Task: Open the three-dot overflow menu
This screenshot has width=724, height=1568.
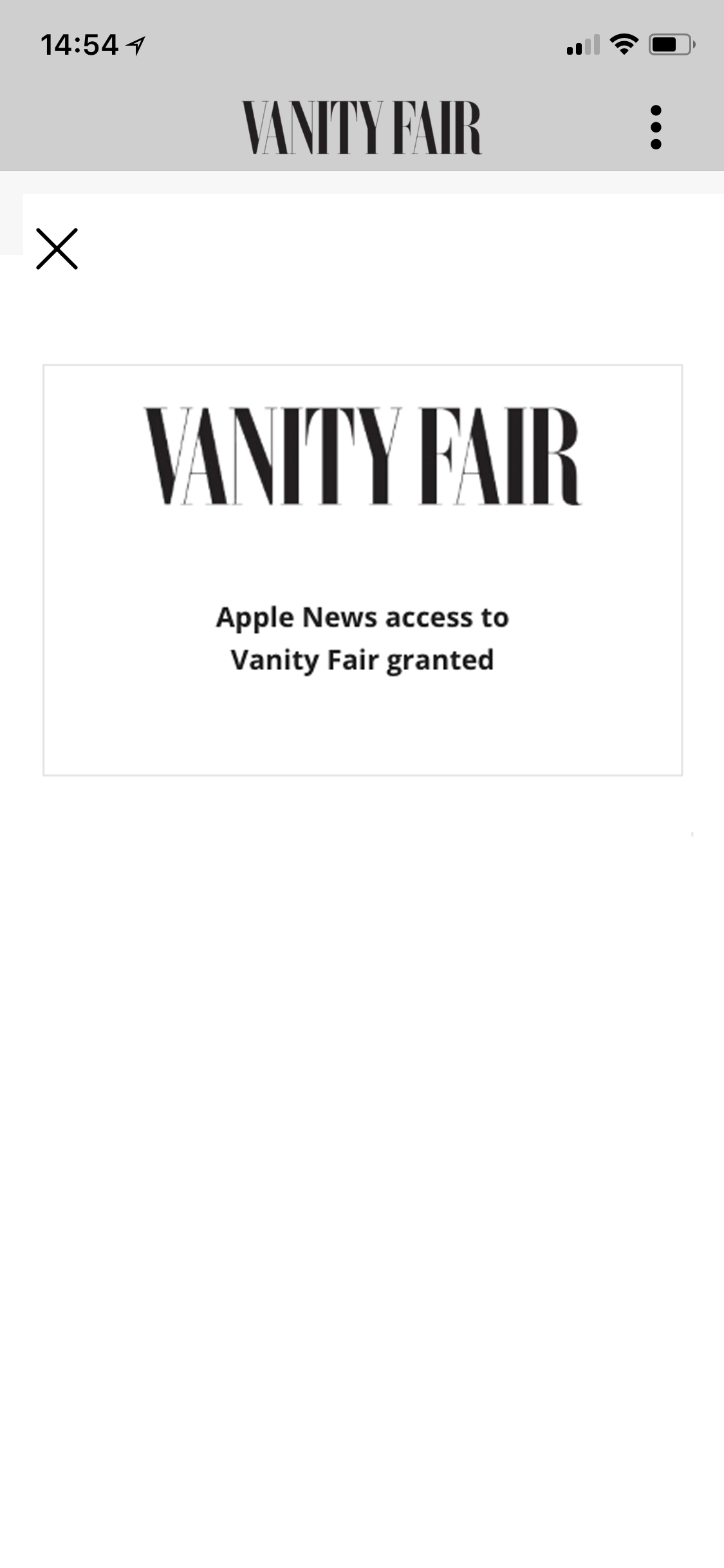Action: 656,127
